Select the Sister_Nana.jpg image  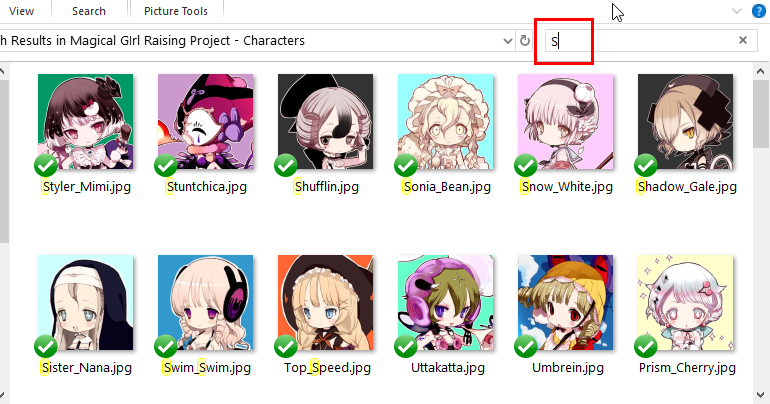[x=85, y=305]
